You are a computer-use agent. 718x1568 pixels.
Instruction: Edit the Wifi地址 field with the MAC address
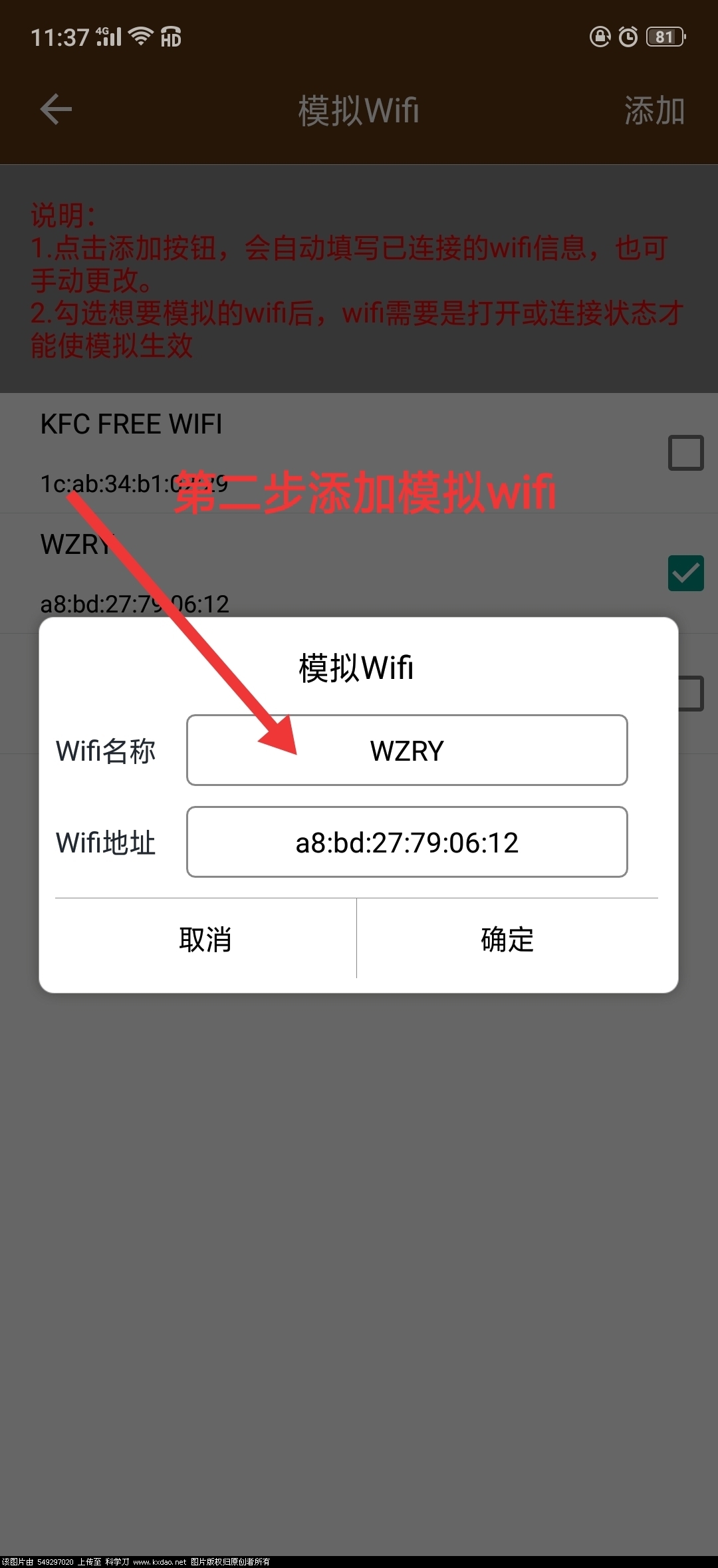(x=407, y=842)
